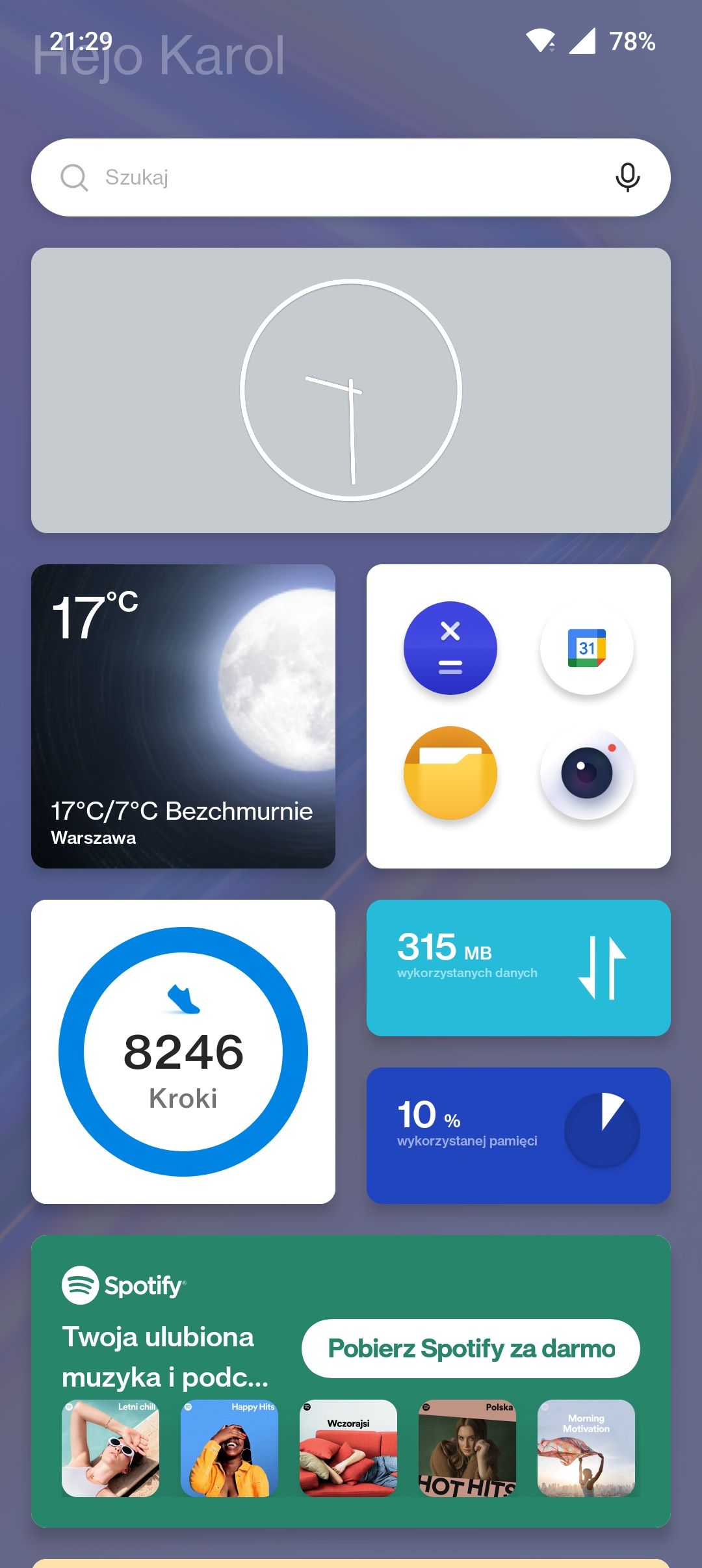The height and width of the screenshot is (1568, 702).
Task: View the 315 MB data usage card
Action: coord(519,968)
